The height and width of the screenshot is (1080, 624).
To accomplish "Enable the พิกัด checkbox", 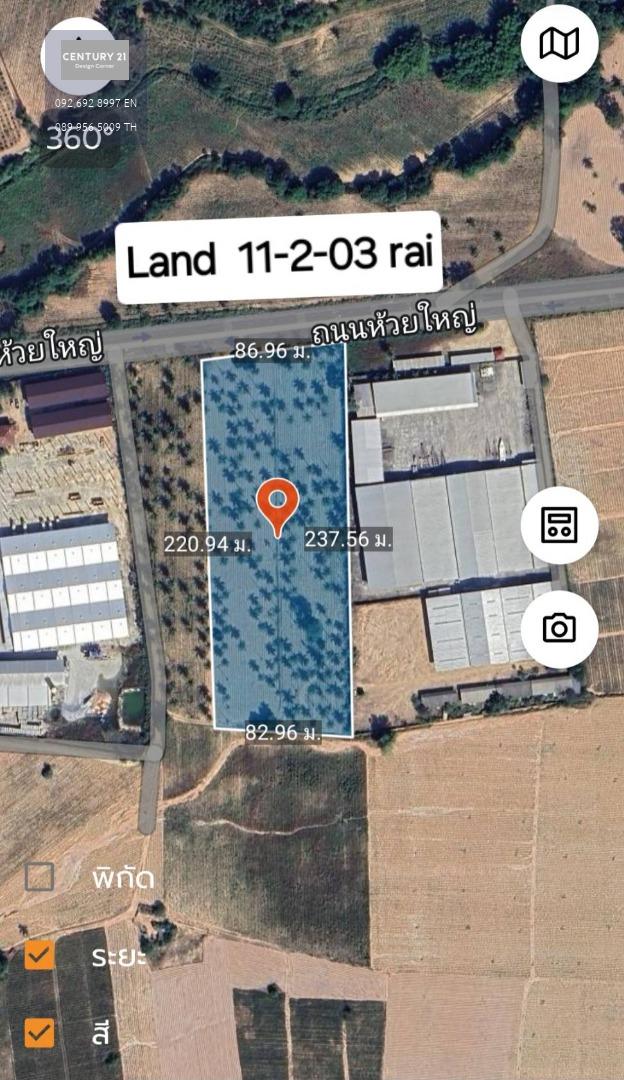I will pyautogui.click(x=39, y=877).
